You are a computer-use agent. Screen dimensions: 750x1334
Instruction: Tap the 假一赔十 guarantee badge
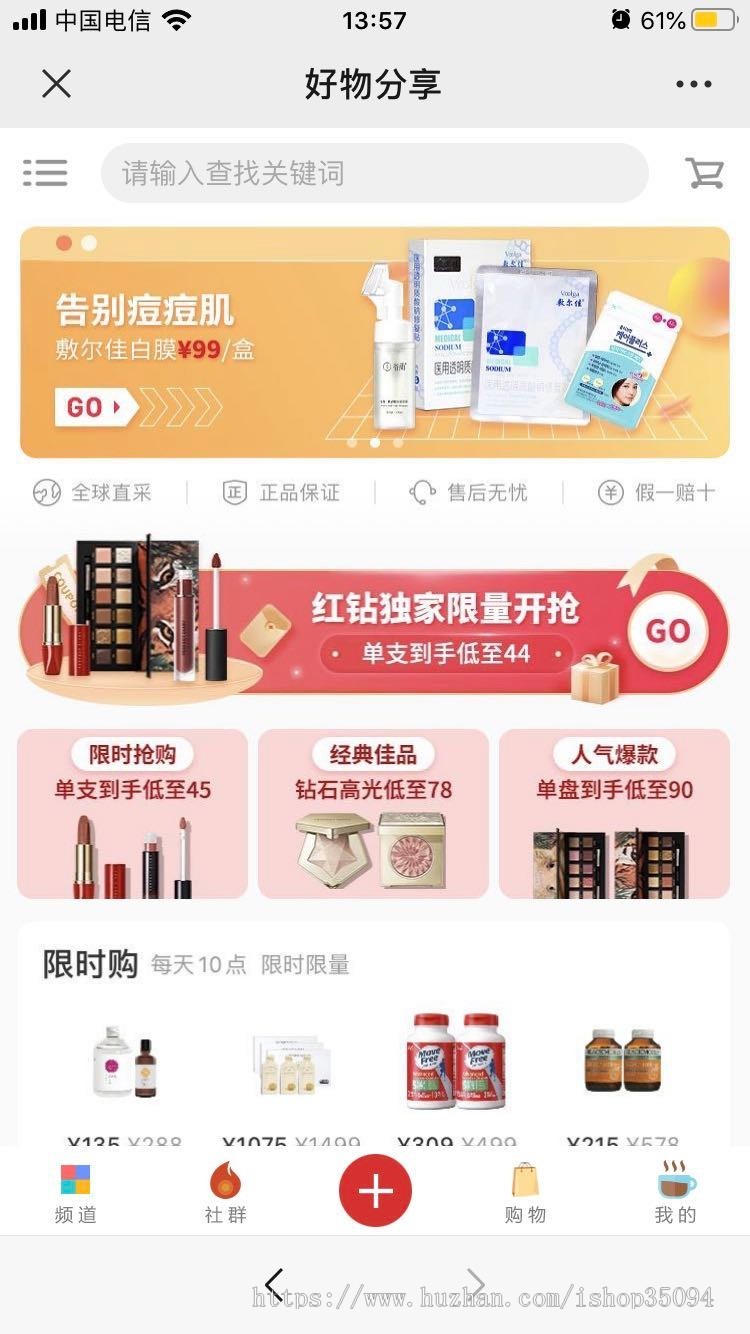pos(655,492)
